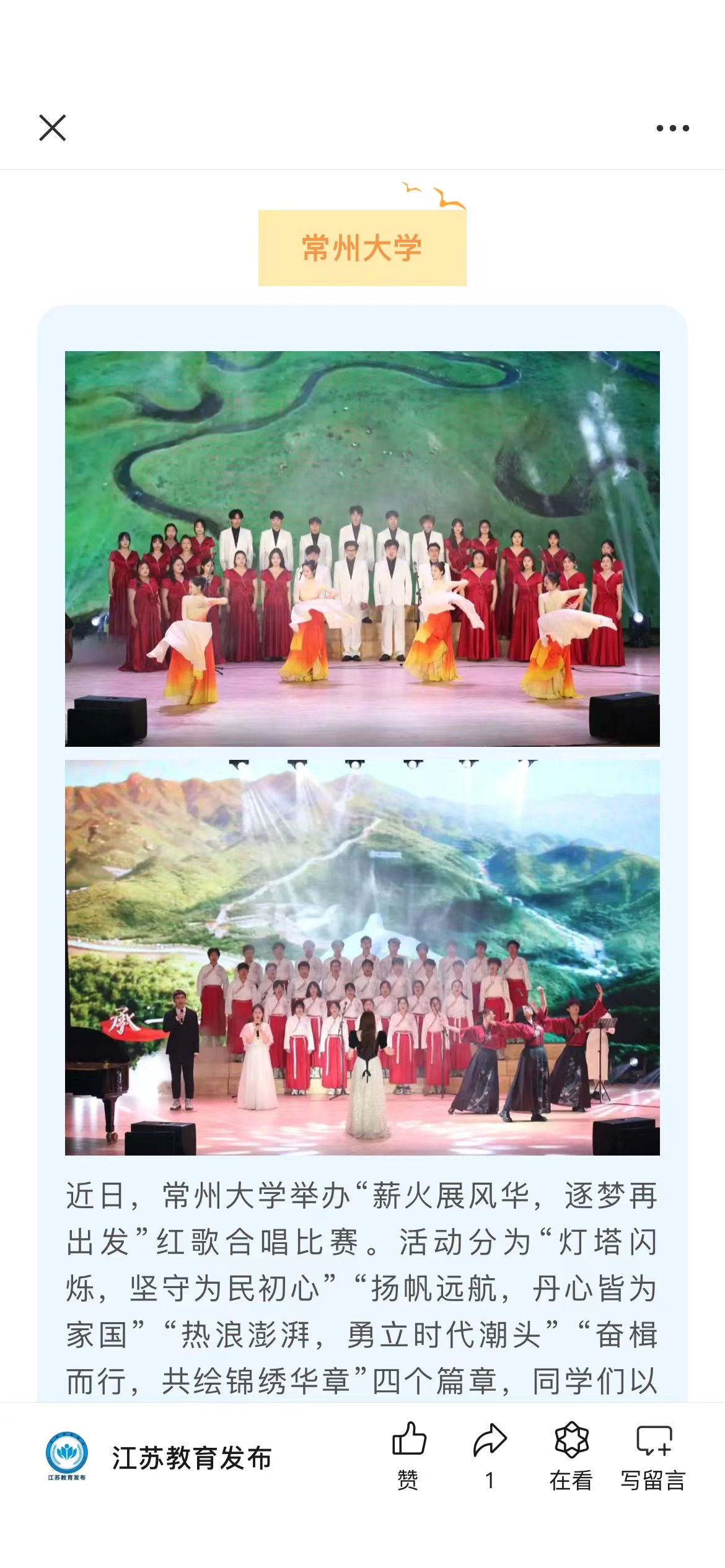Share the article via arrow icon

(x=490, y=1454)
